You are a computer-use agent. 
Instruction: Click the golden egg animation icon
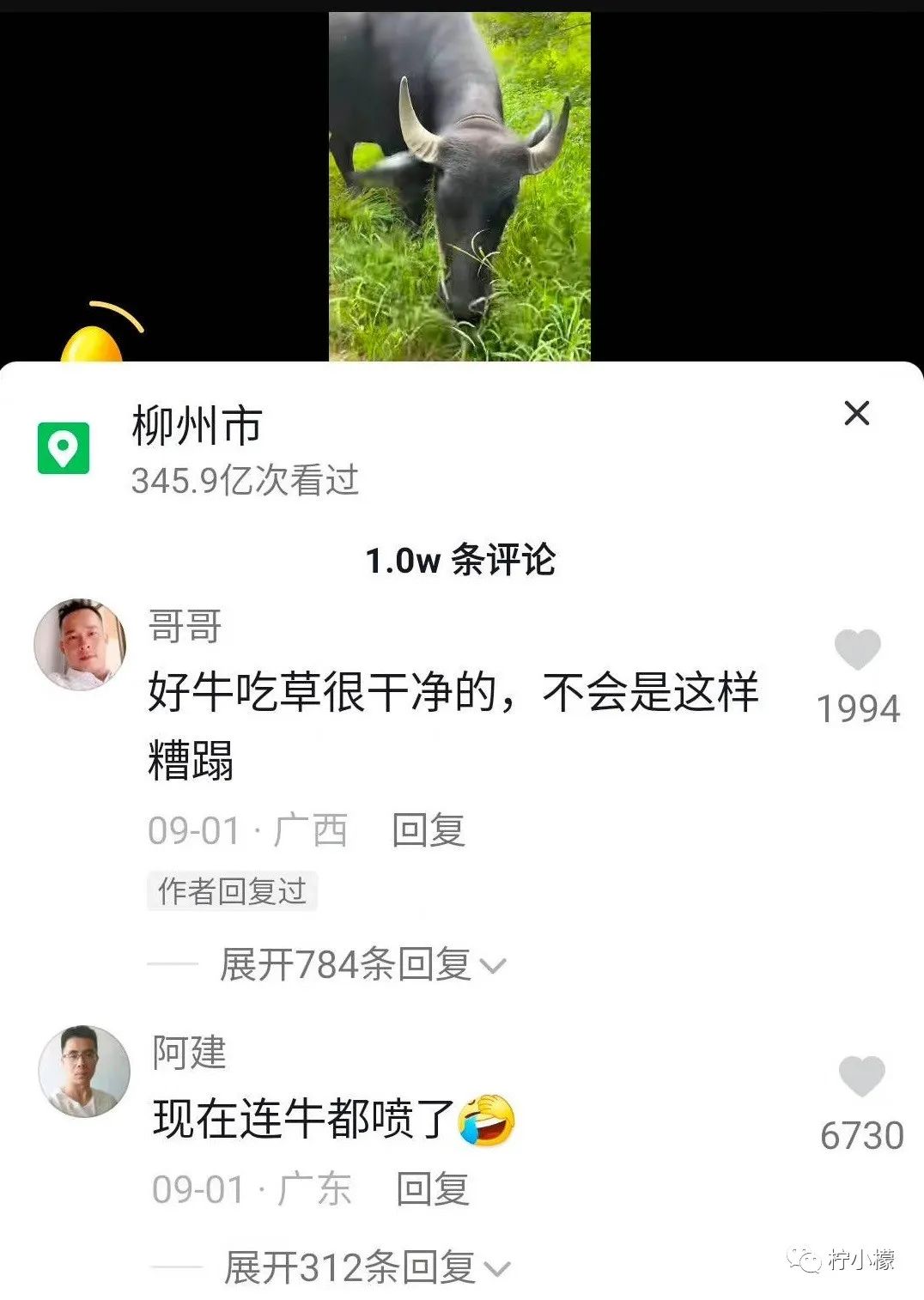pos(94,343)
